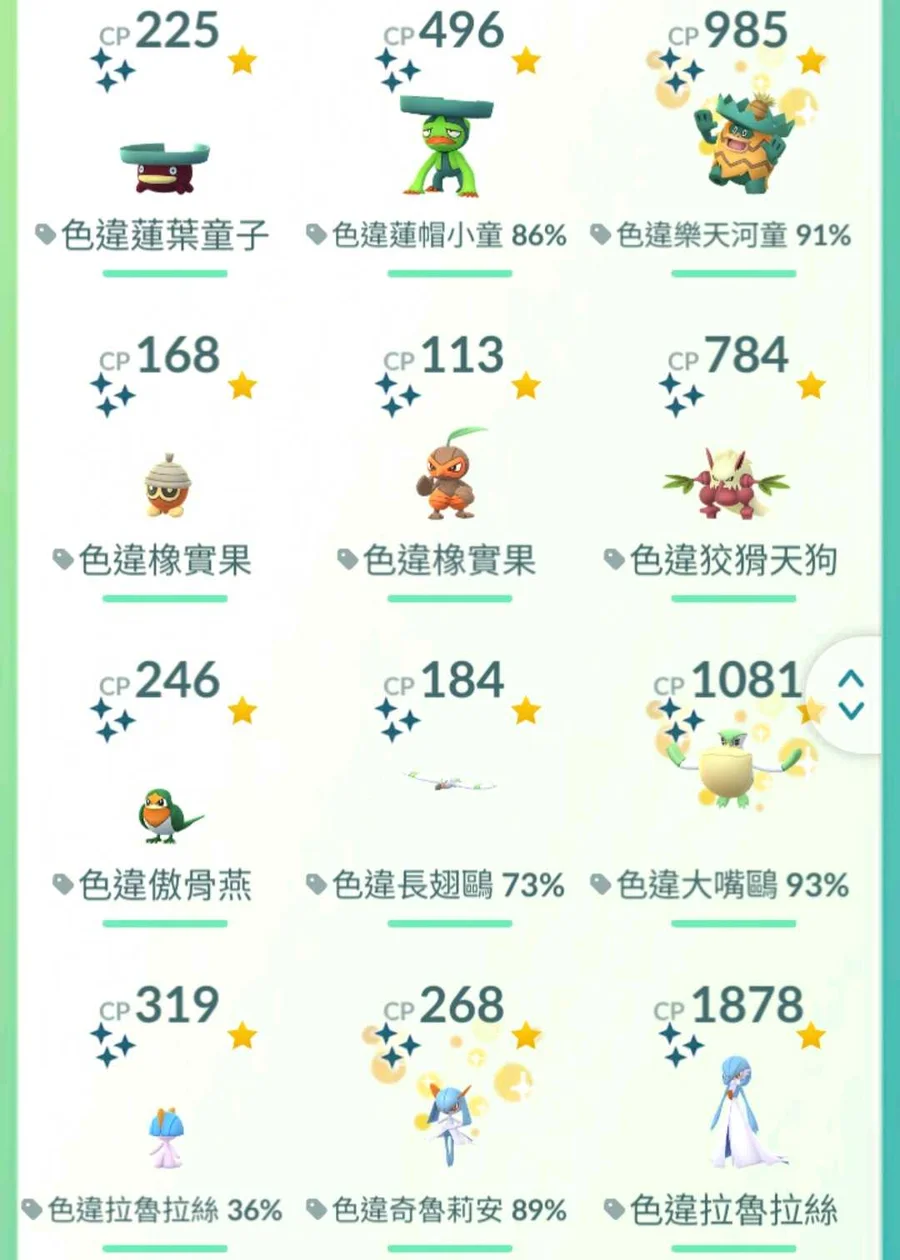900x1260 pixels.
Task: View 色違傲骨燕 with CP 246
Action: click(165, 812)
